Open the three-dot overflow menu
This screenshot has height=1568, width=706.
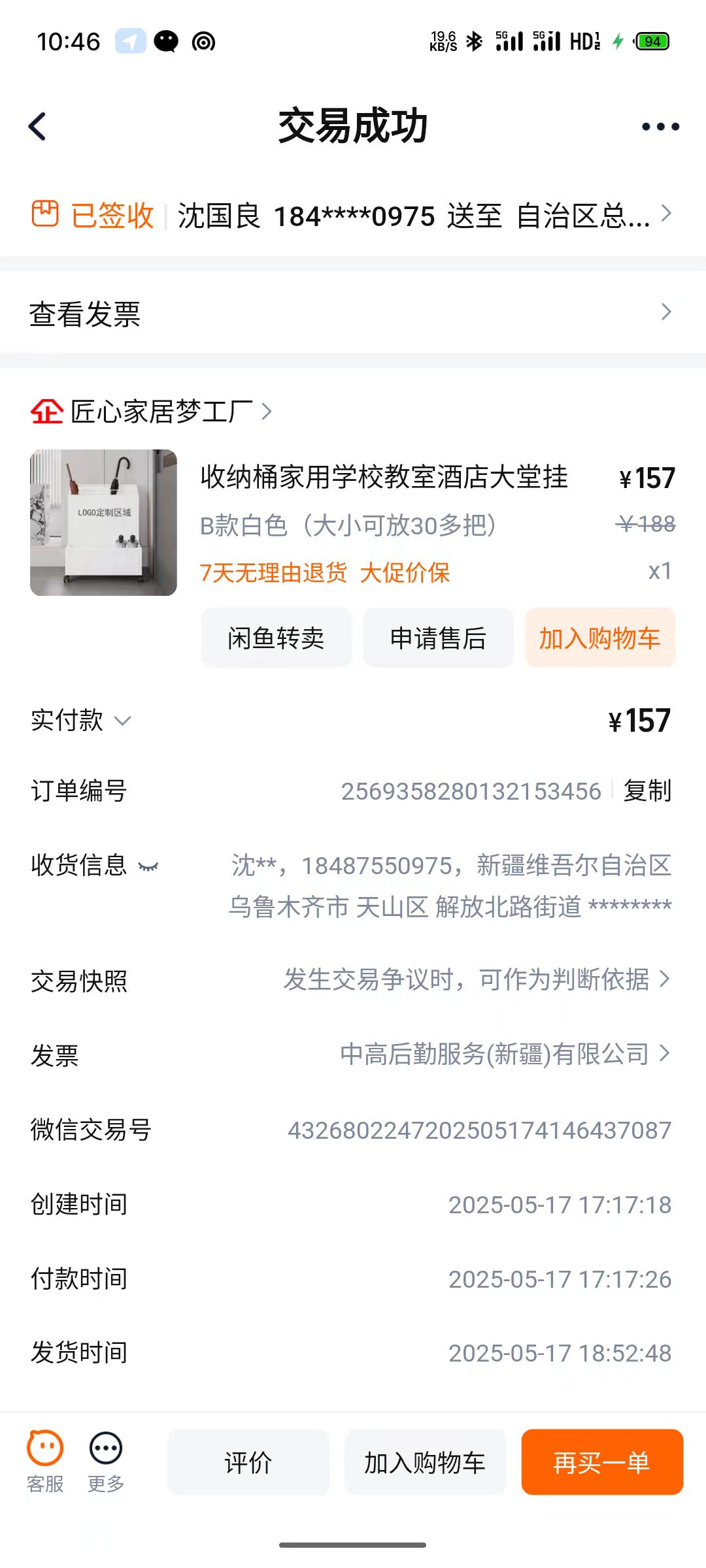coord(660,127)
